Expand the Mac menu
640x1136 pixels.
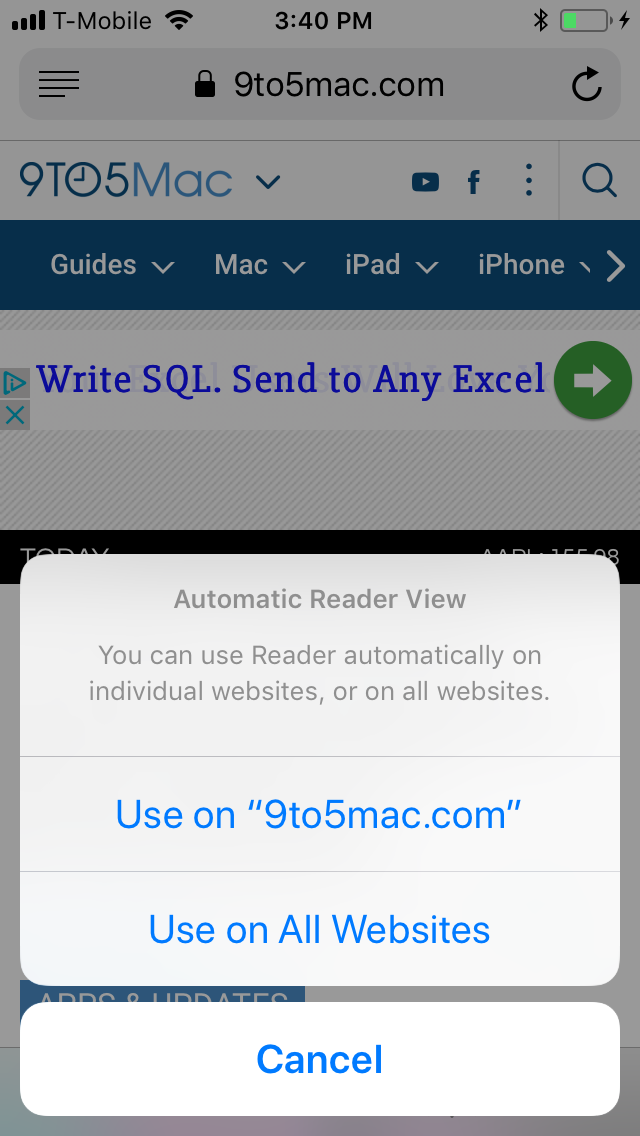(259, 265)
